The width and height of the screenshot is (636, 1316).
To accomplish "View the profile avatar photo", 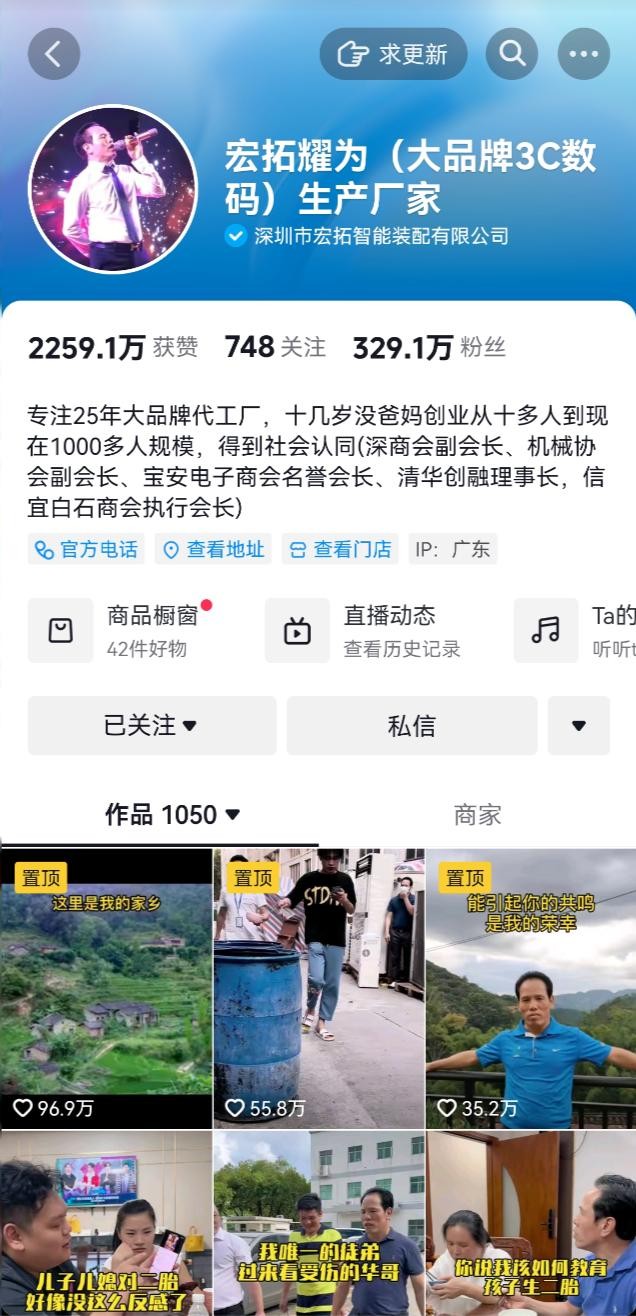I will (112, 189).
